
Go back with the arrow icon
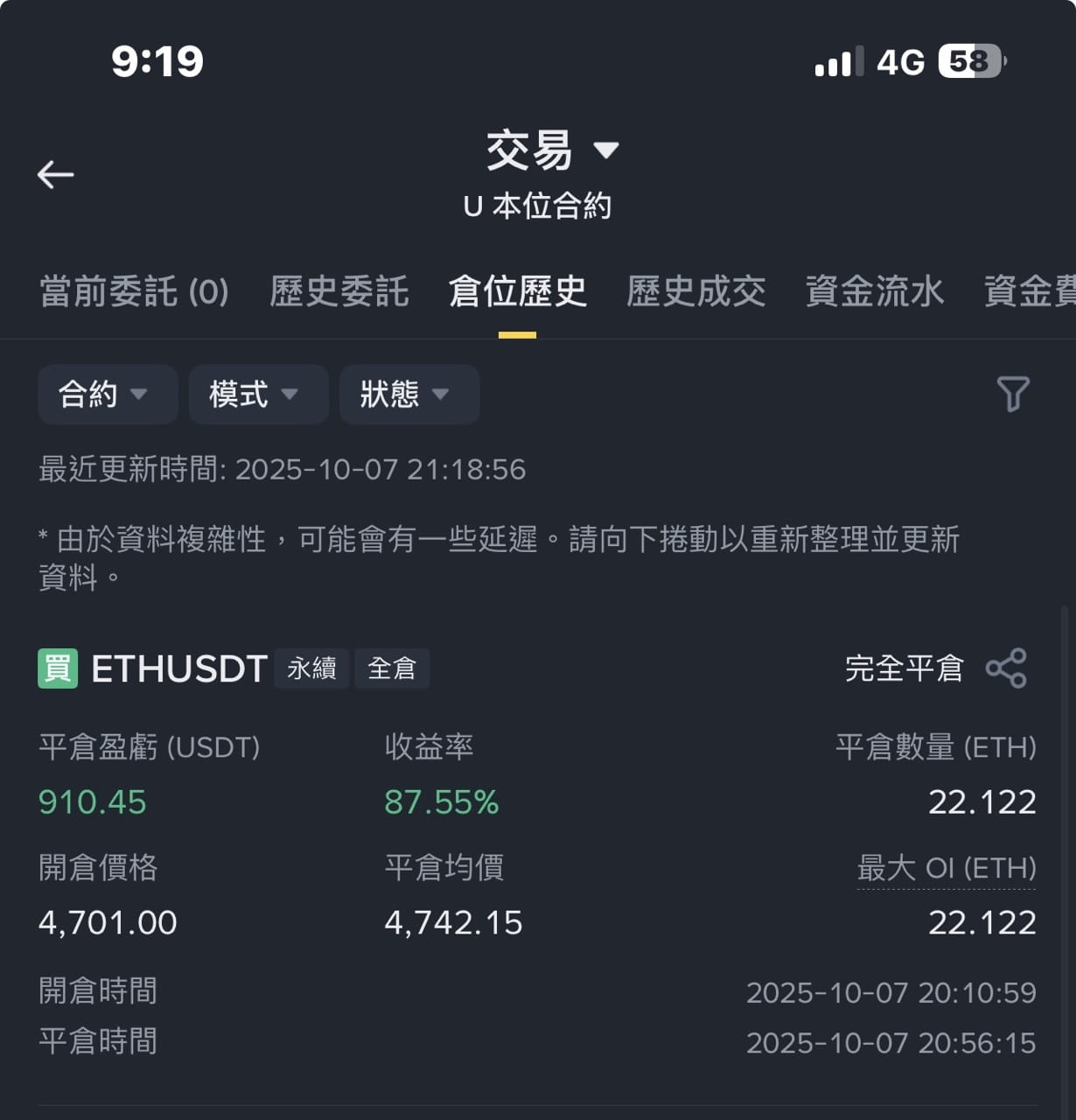coord(55,174)
